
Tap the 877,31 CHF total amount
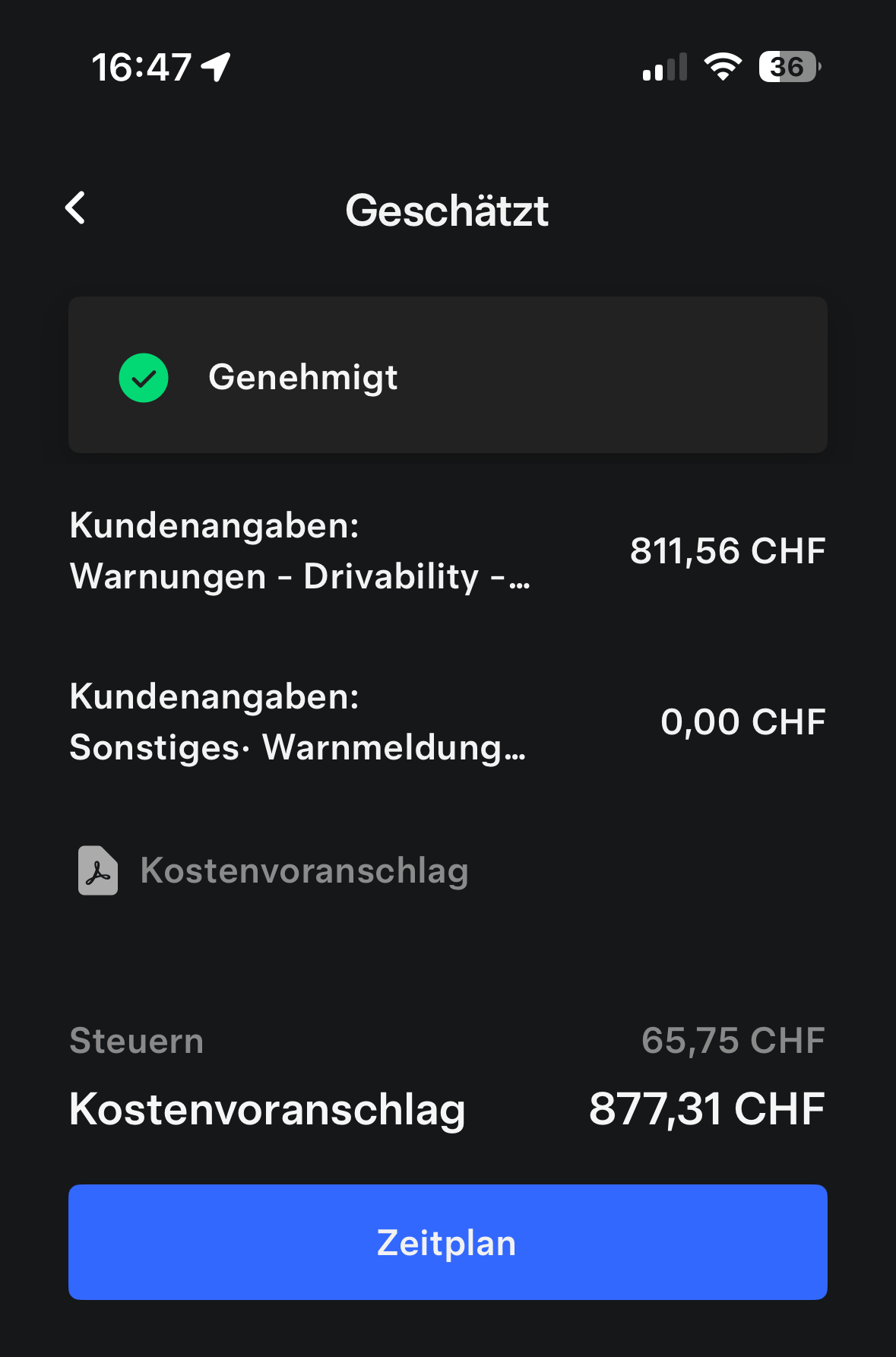(x=707, y=1111)
